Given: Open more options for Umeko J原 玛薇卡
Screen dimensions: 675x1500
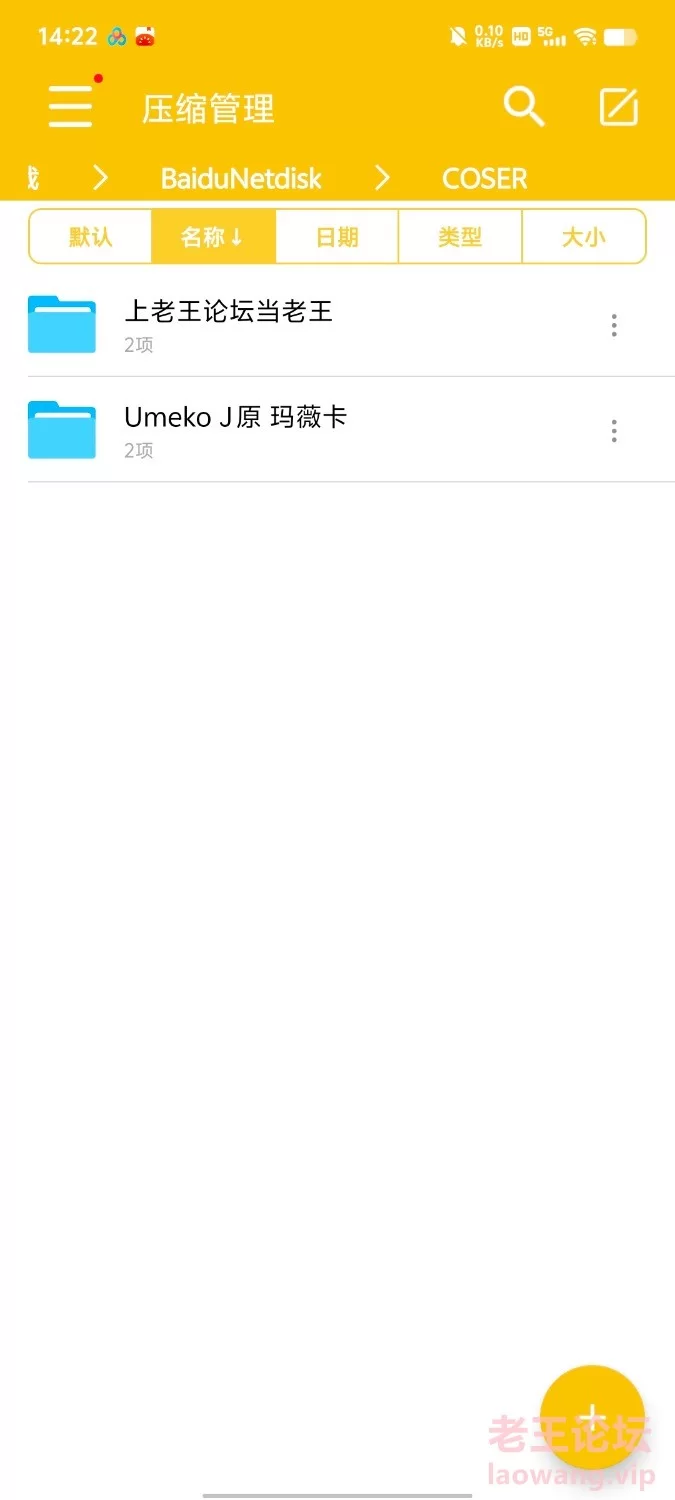Looking at the screenshot, I should pyautogui.click(x=614, y=431).
